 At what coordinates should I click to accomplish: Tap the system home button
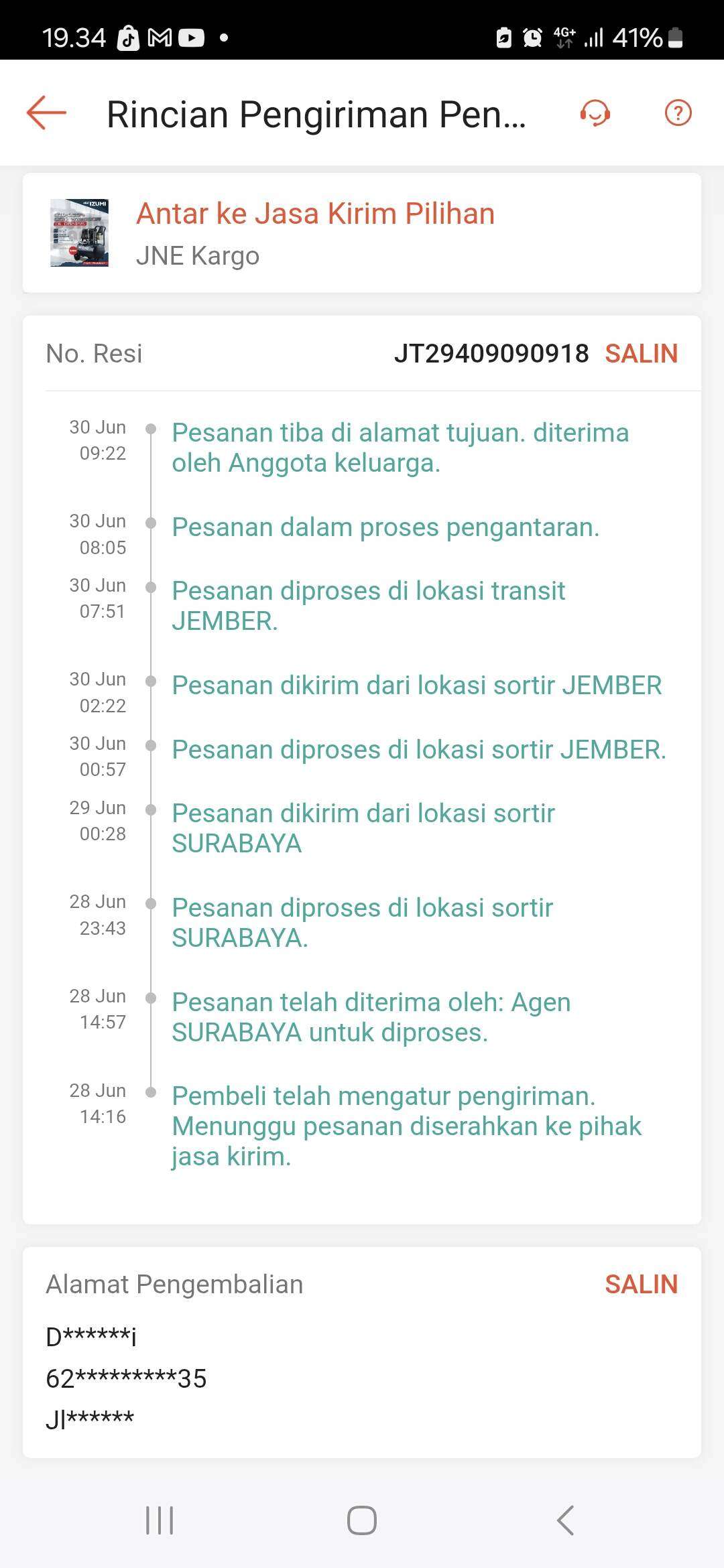362,1520
